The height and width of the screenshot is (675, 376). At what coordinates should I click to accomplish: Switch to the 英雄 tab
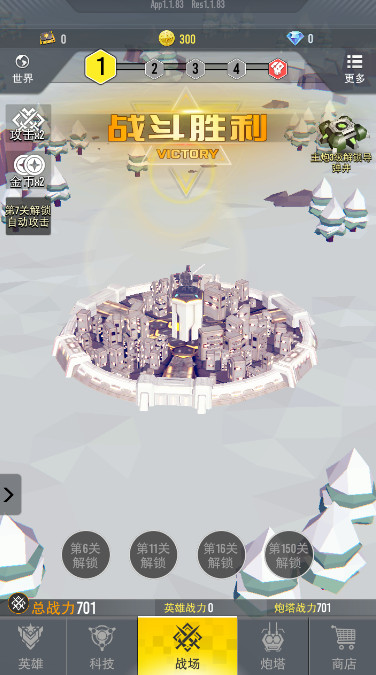[33, 646]
